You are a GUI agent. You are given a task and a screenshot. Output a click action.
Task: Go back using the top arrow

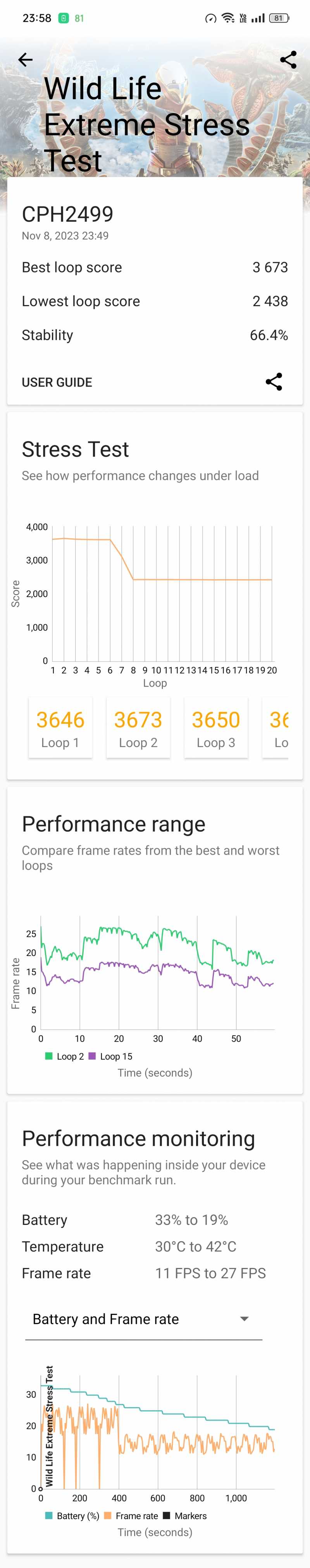click(26, 60)
